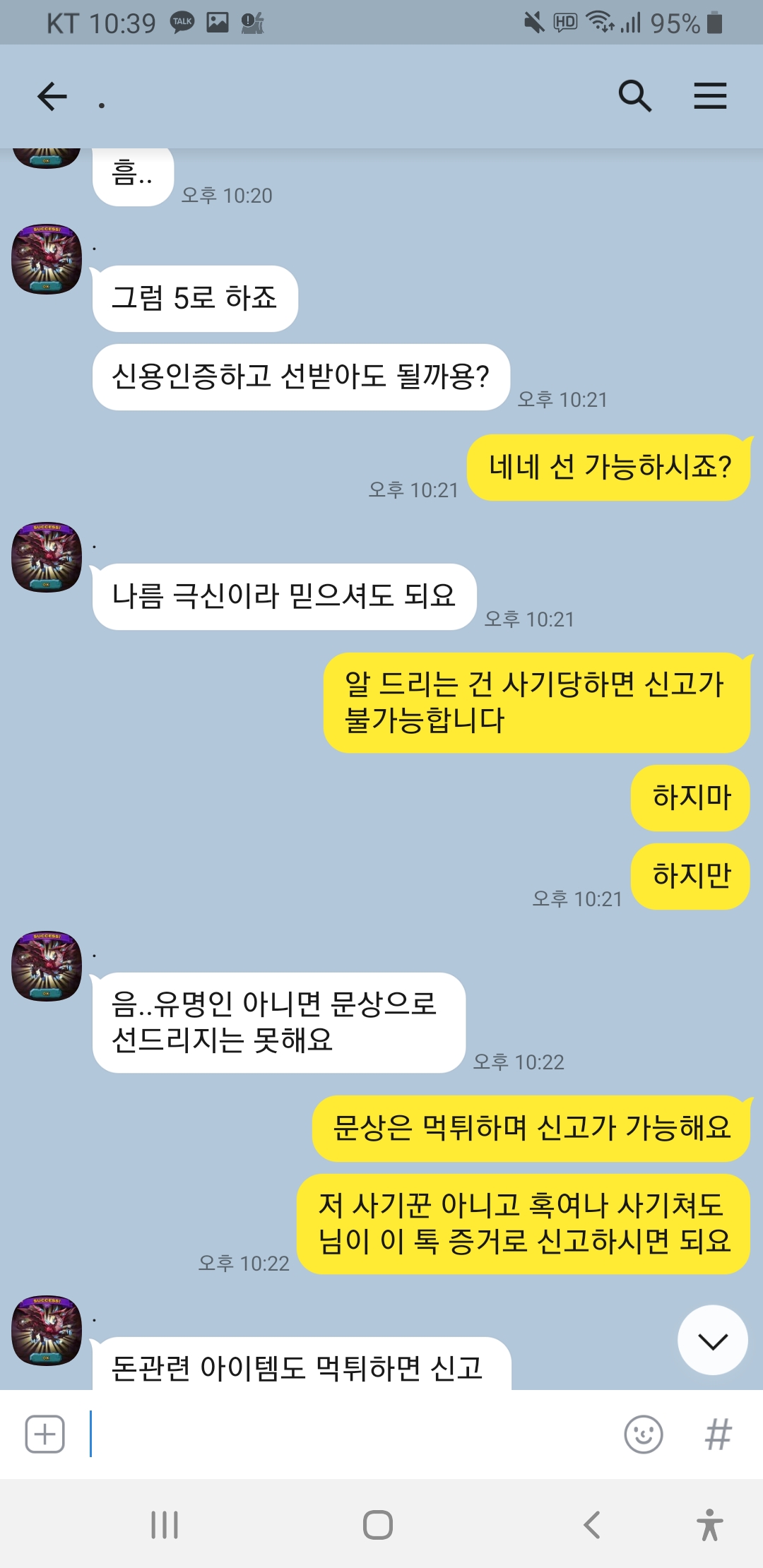Open the chat room hamburger menu
The width and height of the screenshot is (763, 1568).
[709, 96]
